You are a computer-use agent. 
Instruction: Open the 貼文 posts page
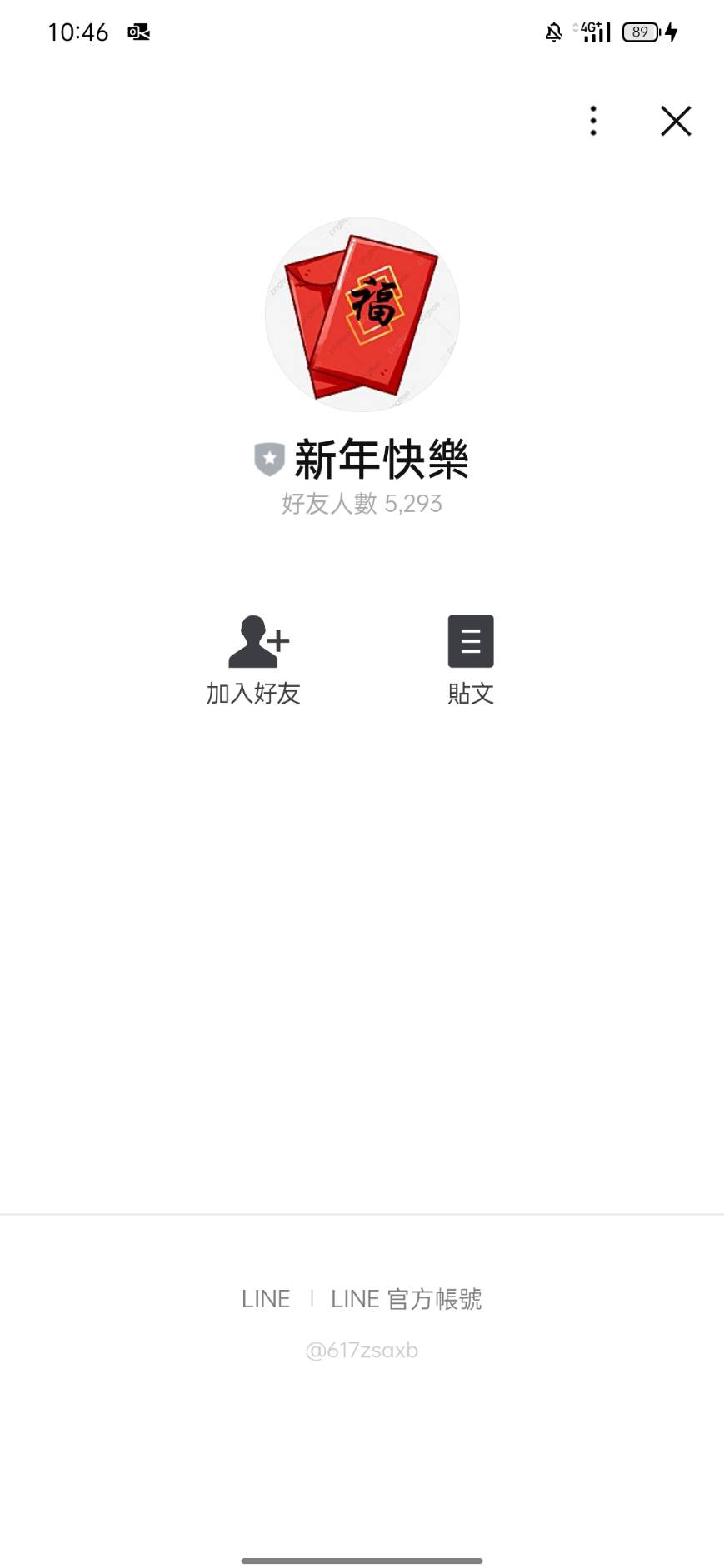pos(471,660)
